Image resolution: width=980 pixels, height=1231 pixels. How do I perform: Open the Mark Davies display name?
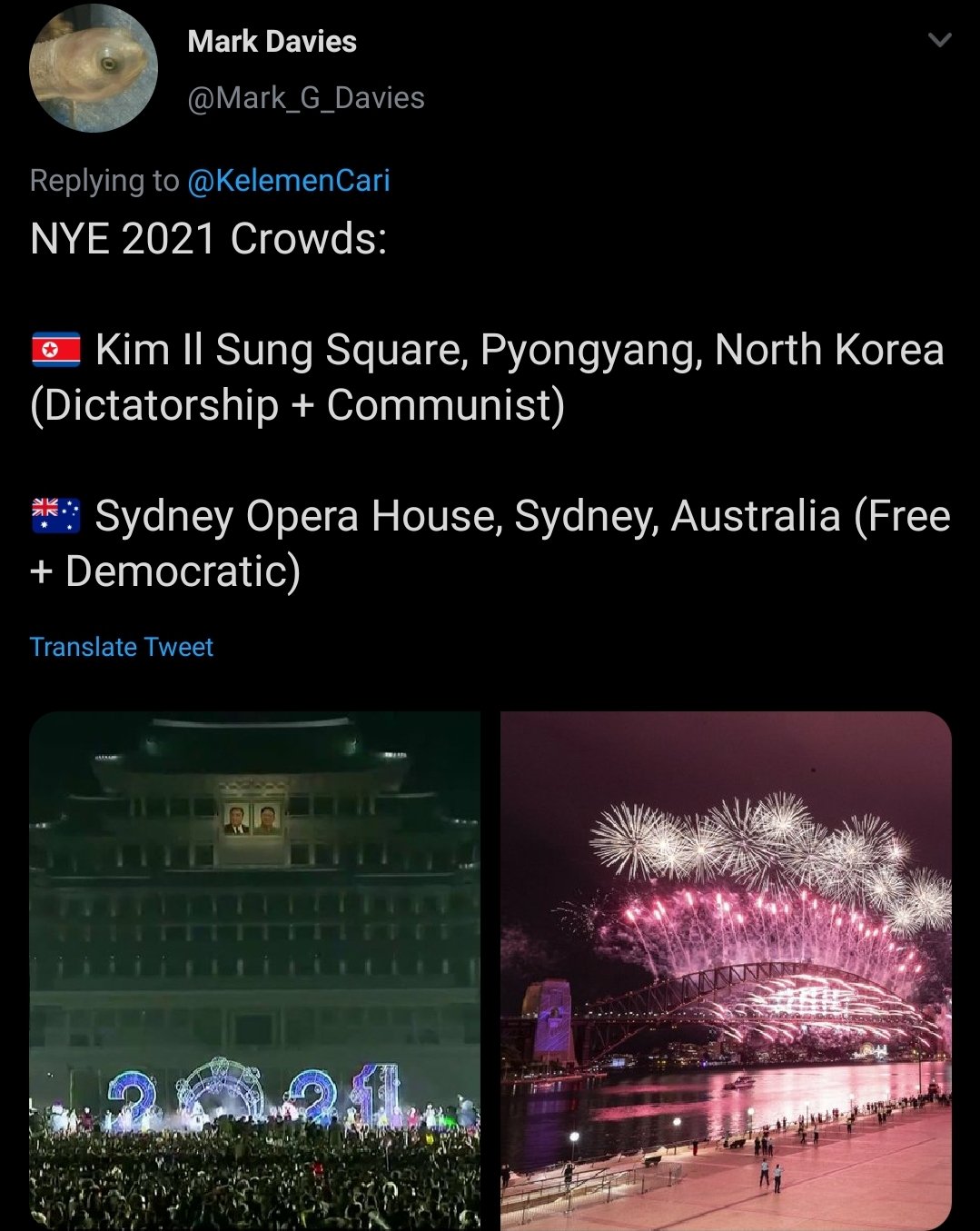point(272,42)
